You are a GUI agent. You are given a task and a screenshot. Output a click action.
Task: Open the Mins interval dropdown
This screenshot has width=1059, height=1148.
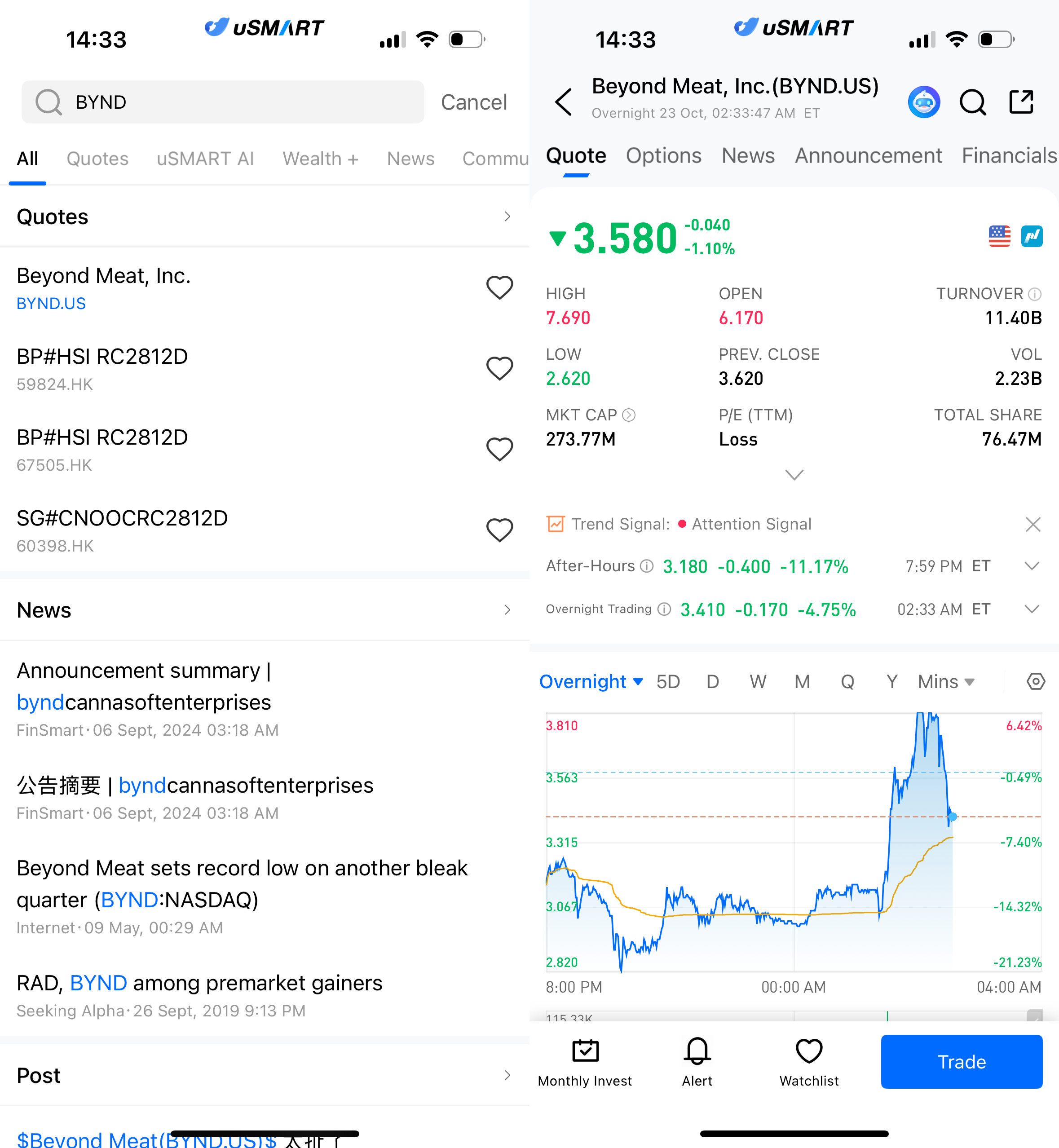pos(945,681)
